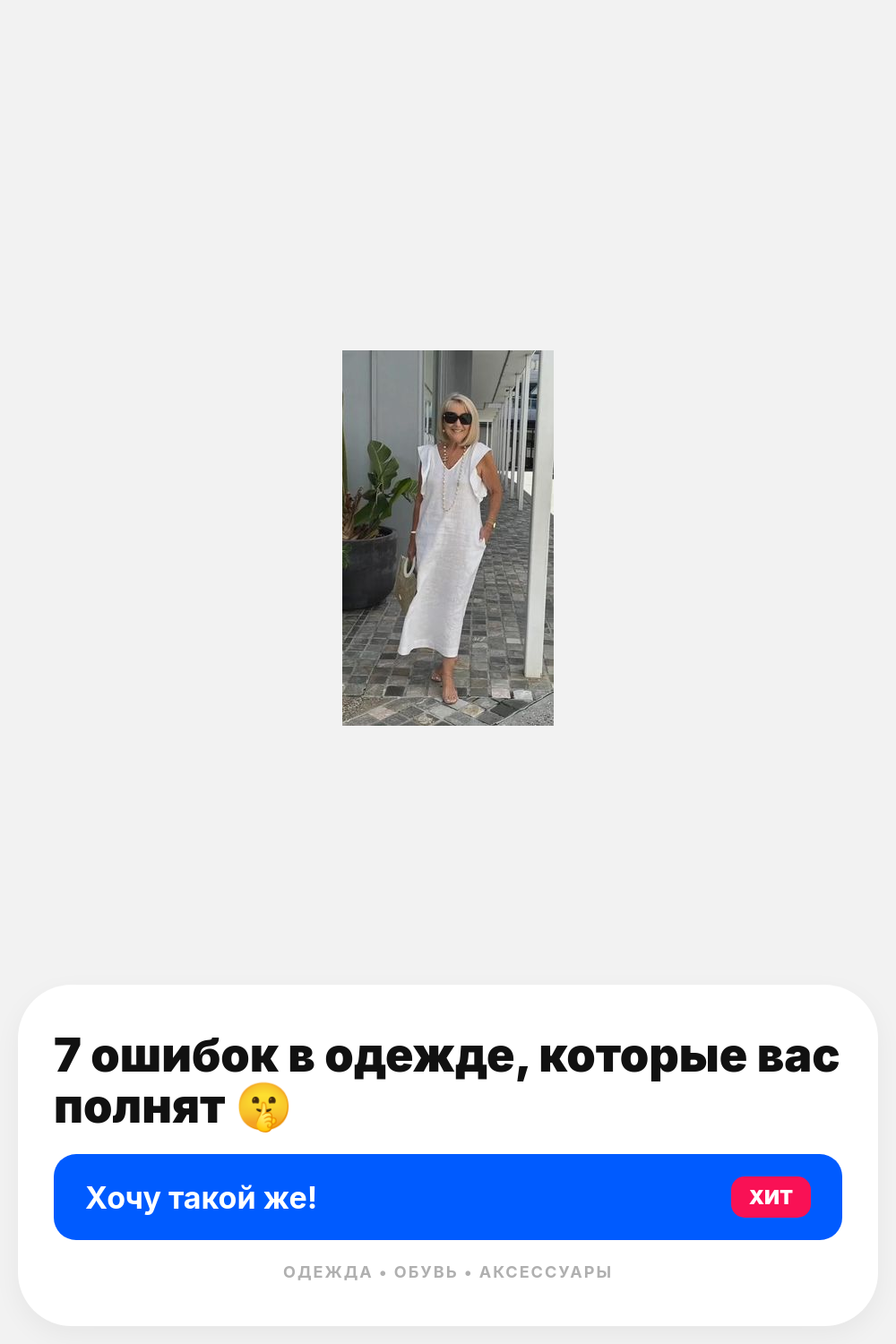This screenshot has width=896, height=1344.
Task: Open the white dress photo
Action: click(x=448, y=538)
